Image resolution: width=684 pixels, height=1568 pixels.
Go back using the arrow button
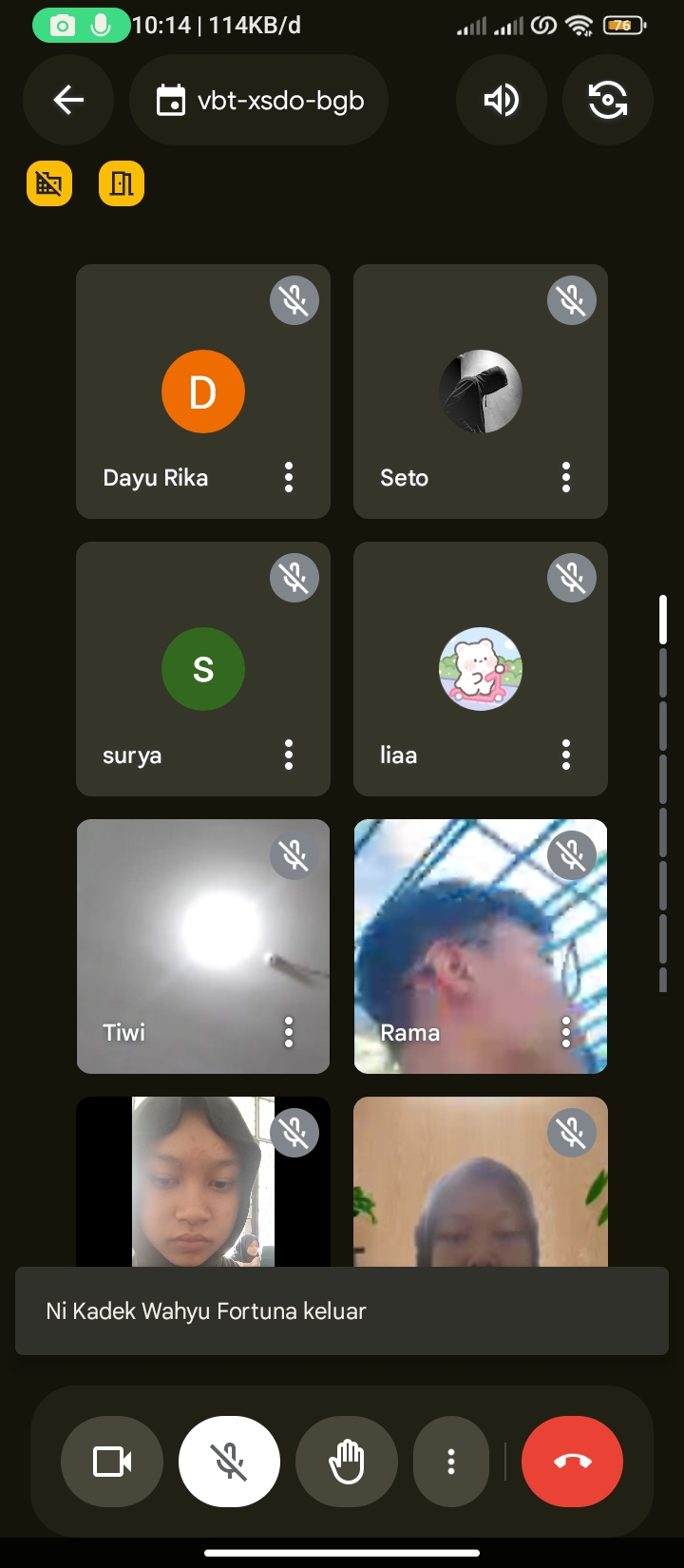point(68,100)
